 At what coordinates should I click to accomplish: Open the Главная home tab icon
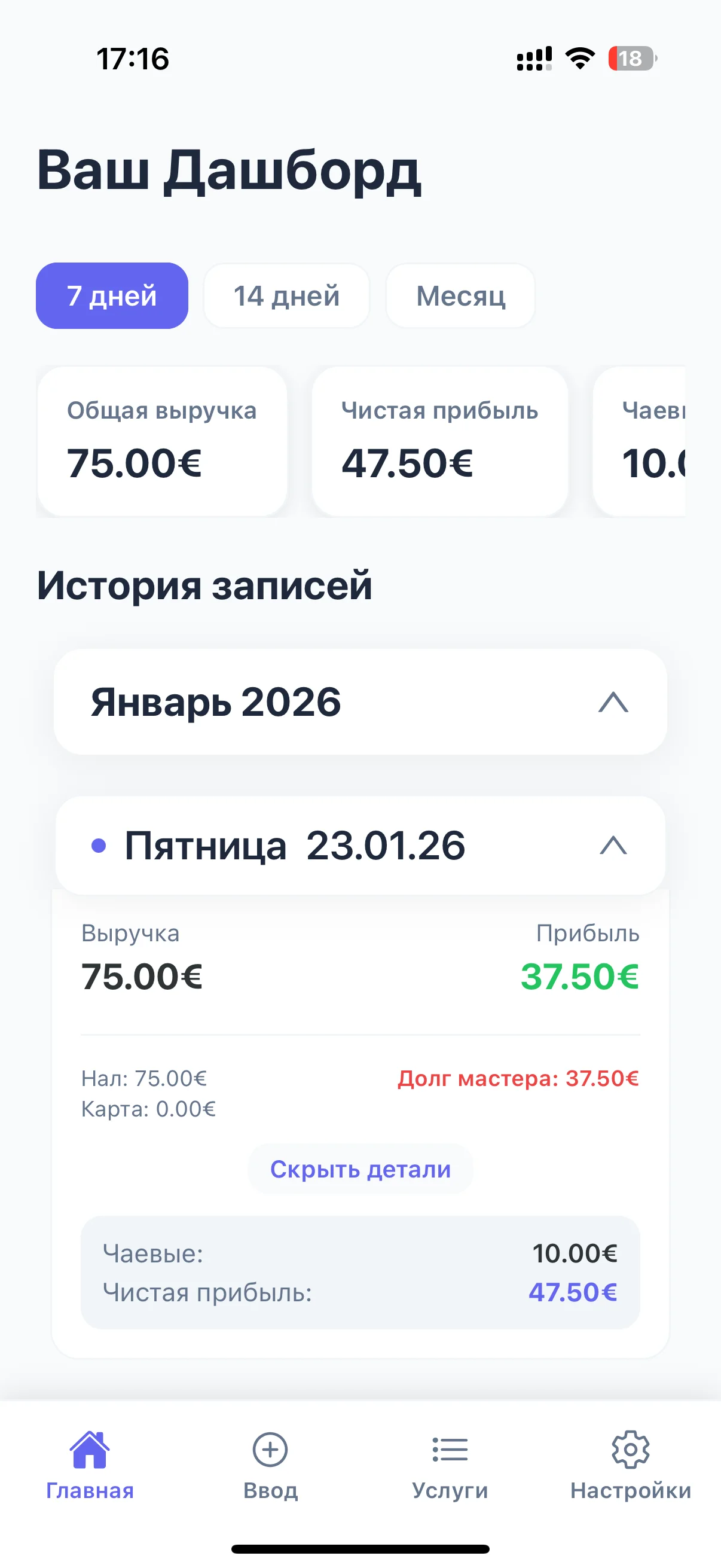coord(89,1450)
